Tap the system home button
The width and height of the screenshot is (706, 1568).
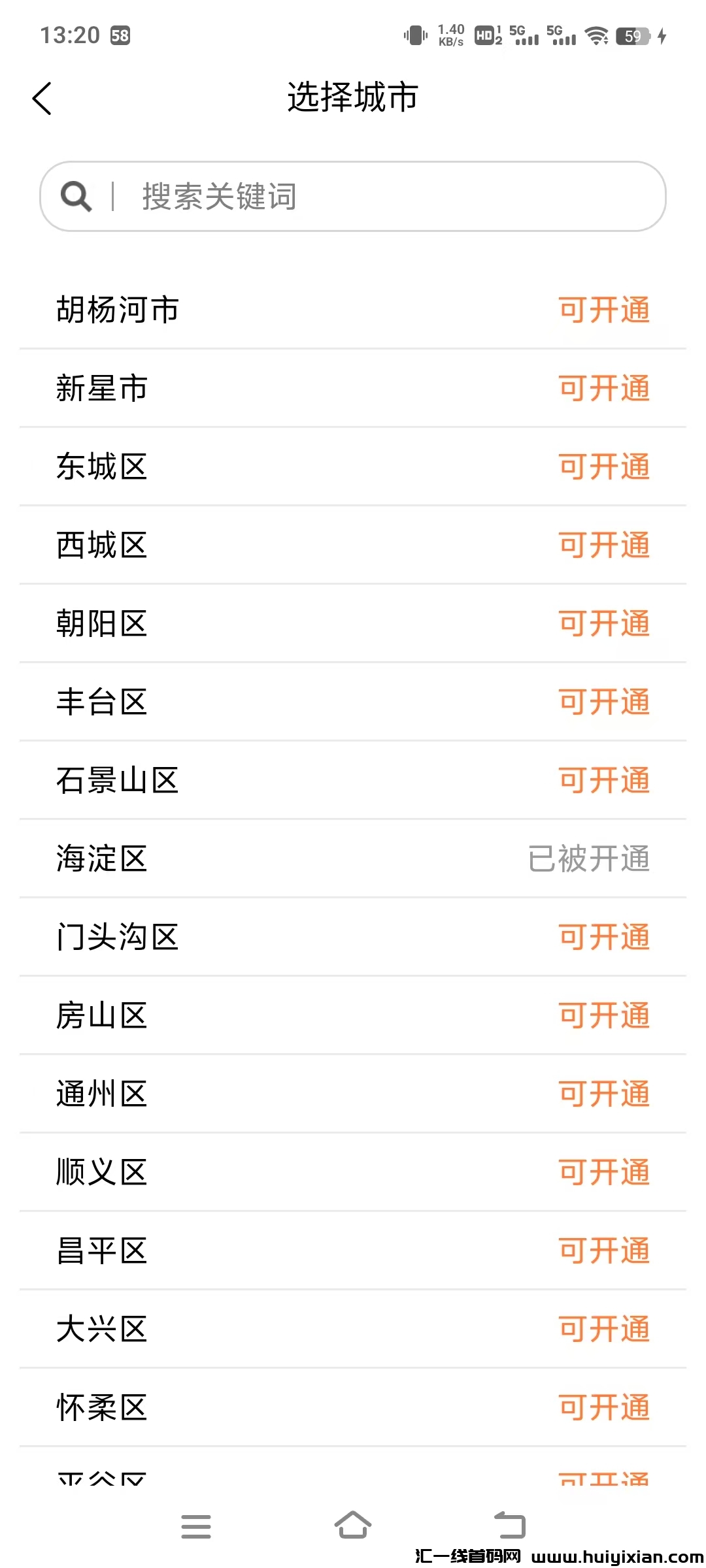click(x=353, y=1526)
